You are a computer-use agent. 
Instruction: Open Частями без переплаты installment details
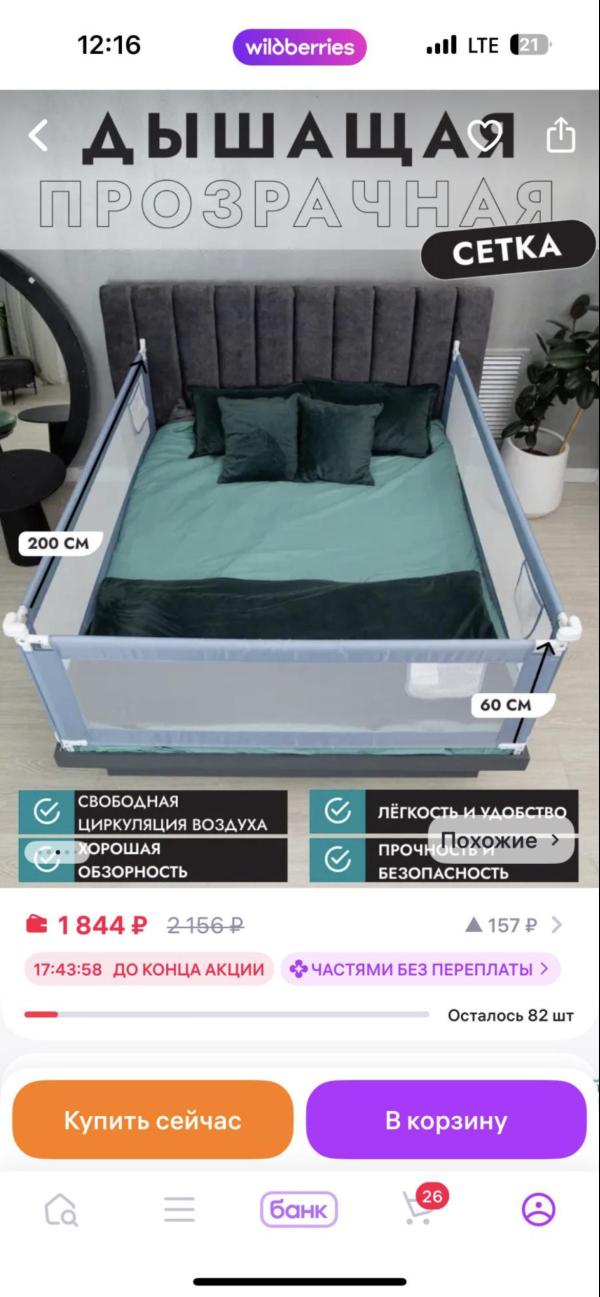point(420,969)
